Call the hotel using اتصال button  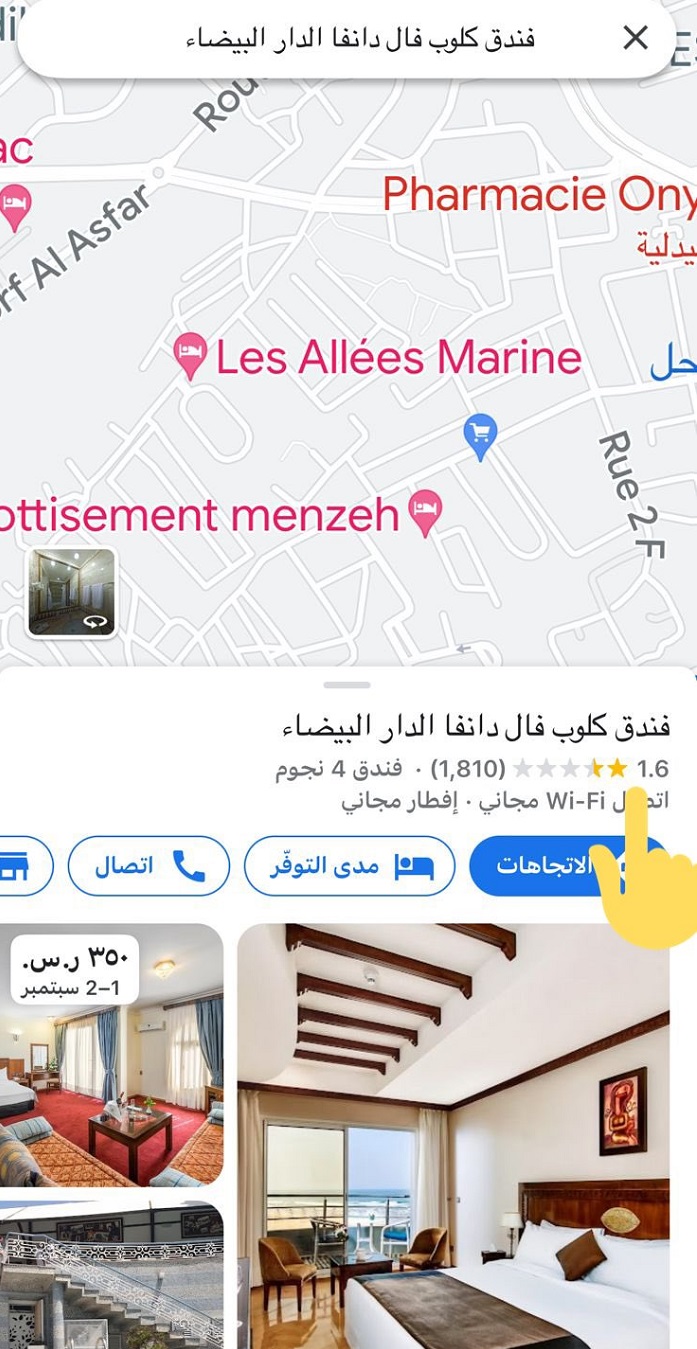[149, 866]
